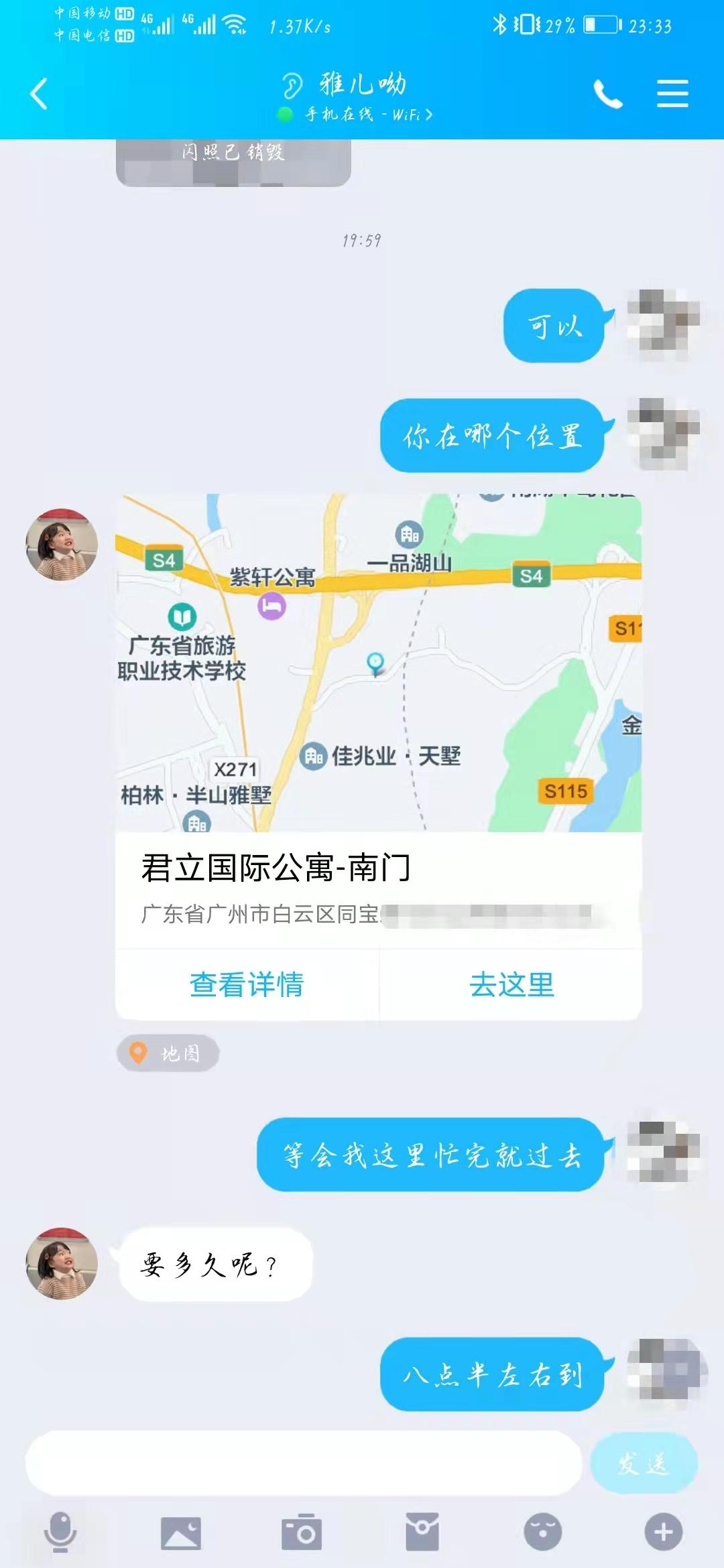
Task: Tap 雅儿呦's avatar beside the location card
Action: pos(62,544)
